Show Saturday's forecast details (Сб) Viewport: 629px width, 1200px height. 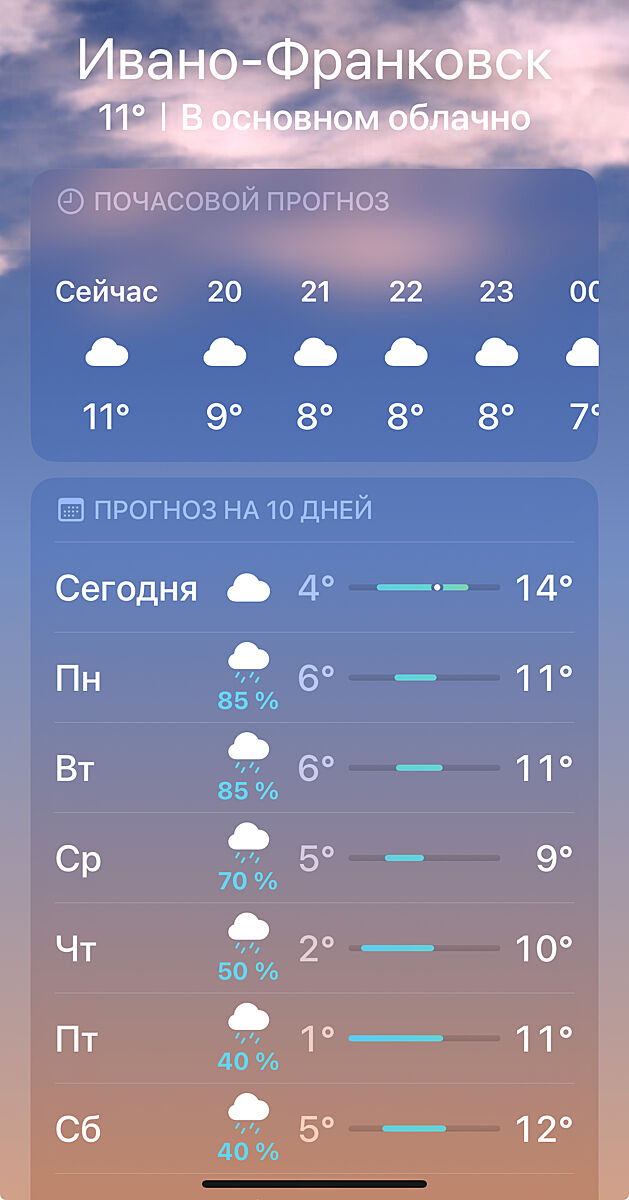(x=314, y=1128)
